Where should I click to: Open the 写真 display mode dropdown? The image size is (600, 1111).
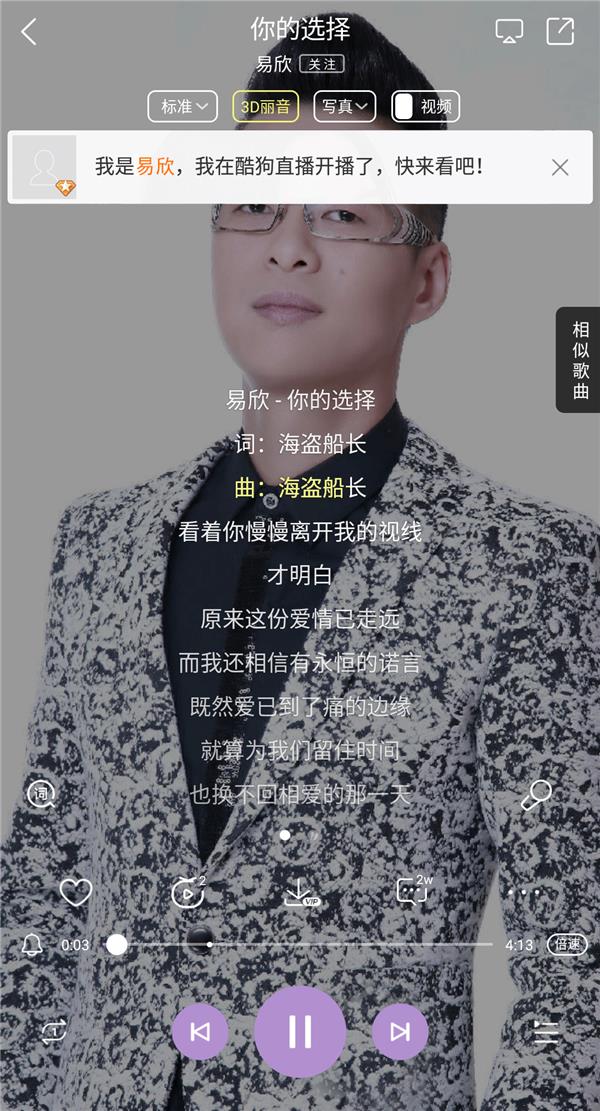[x=344, y=106]
